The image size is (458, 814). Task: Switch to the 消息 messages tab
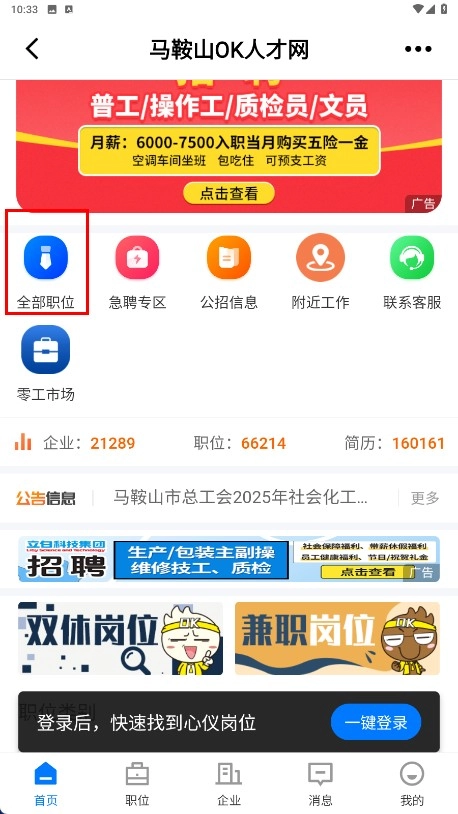pyautogui.click(x=320, y=784)
